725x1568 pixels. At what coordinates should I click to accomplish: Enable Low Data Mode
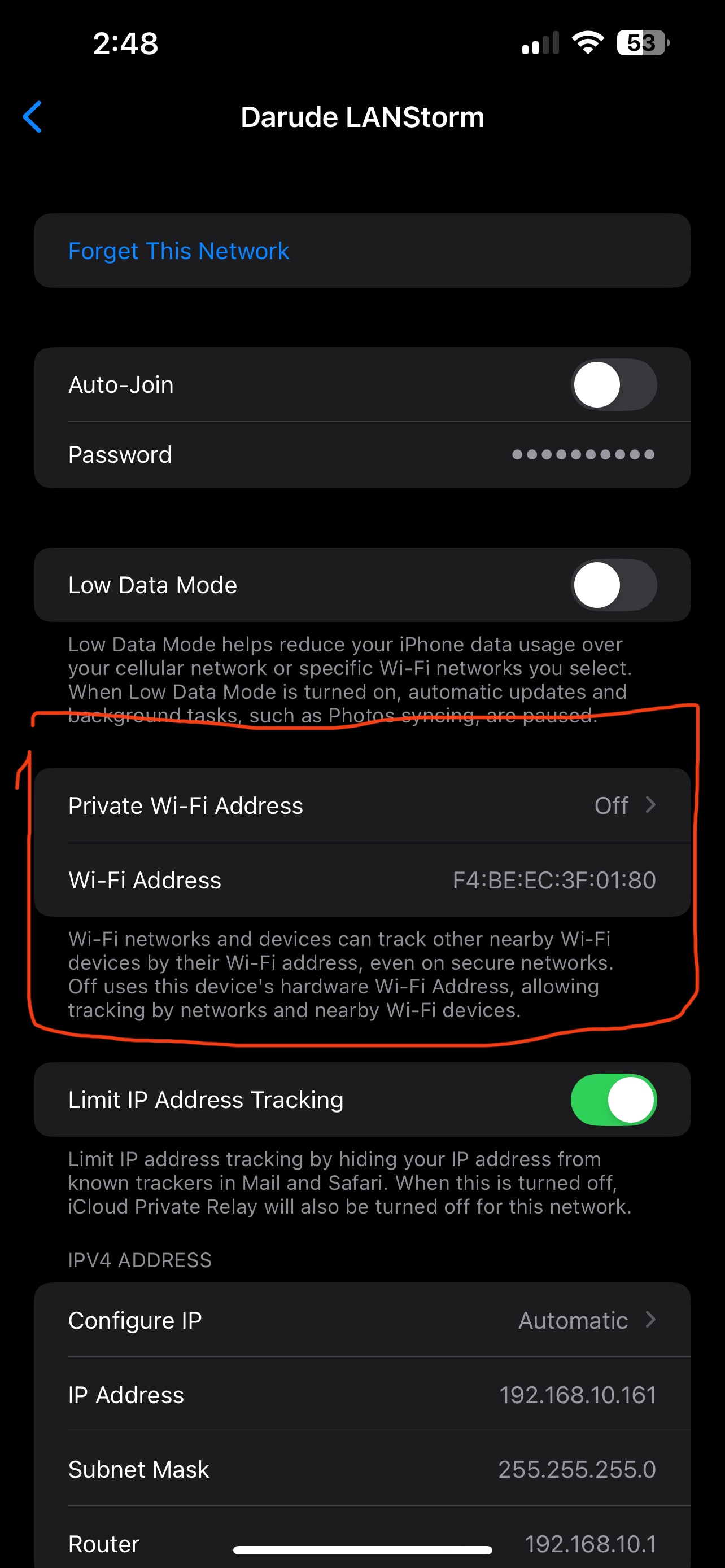tap(613, 585)
